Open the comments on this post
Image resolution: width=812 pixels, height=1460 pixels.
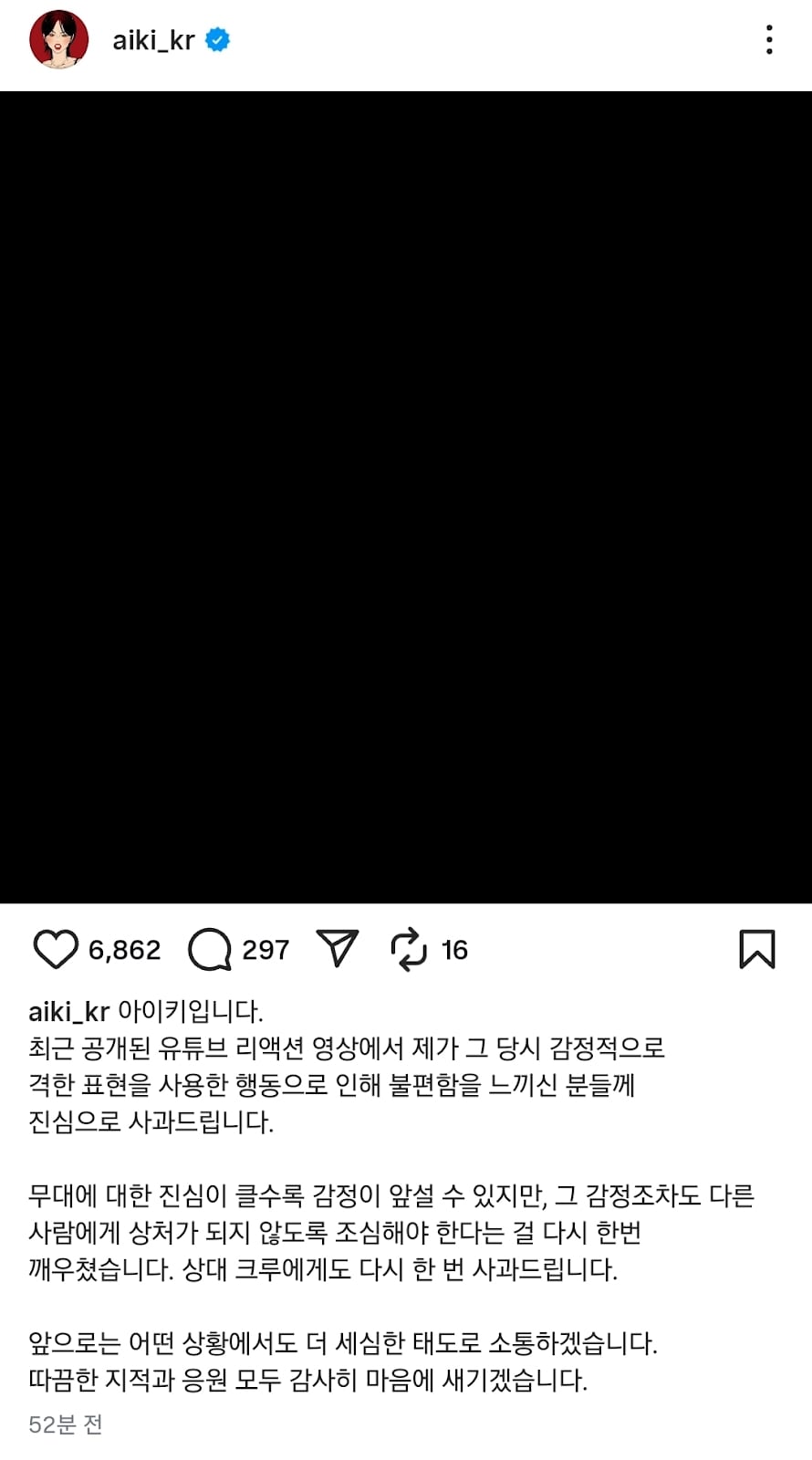[x=210, y=949]
